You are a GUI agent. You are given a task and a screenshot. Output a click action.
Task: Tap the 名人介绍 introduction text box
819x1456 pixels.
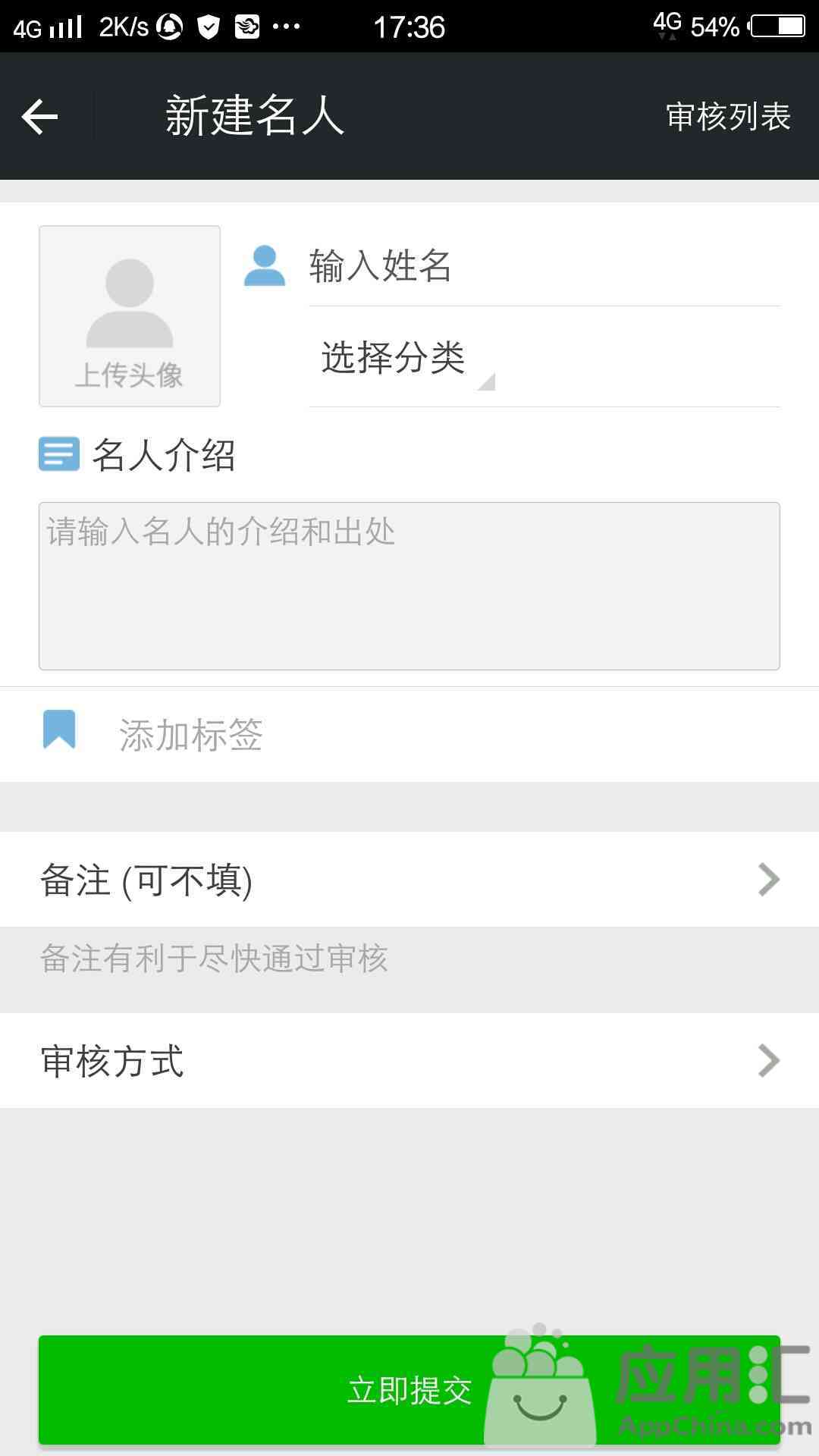click(x=409, y=585)
